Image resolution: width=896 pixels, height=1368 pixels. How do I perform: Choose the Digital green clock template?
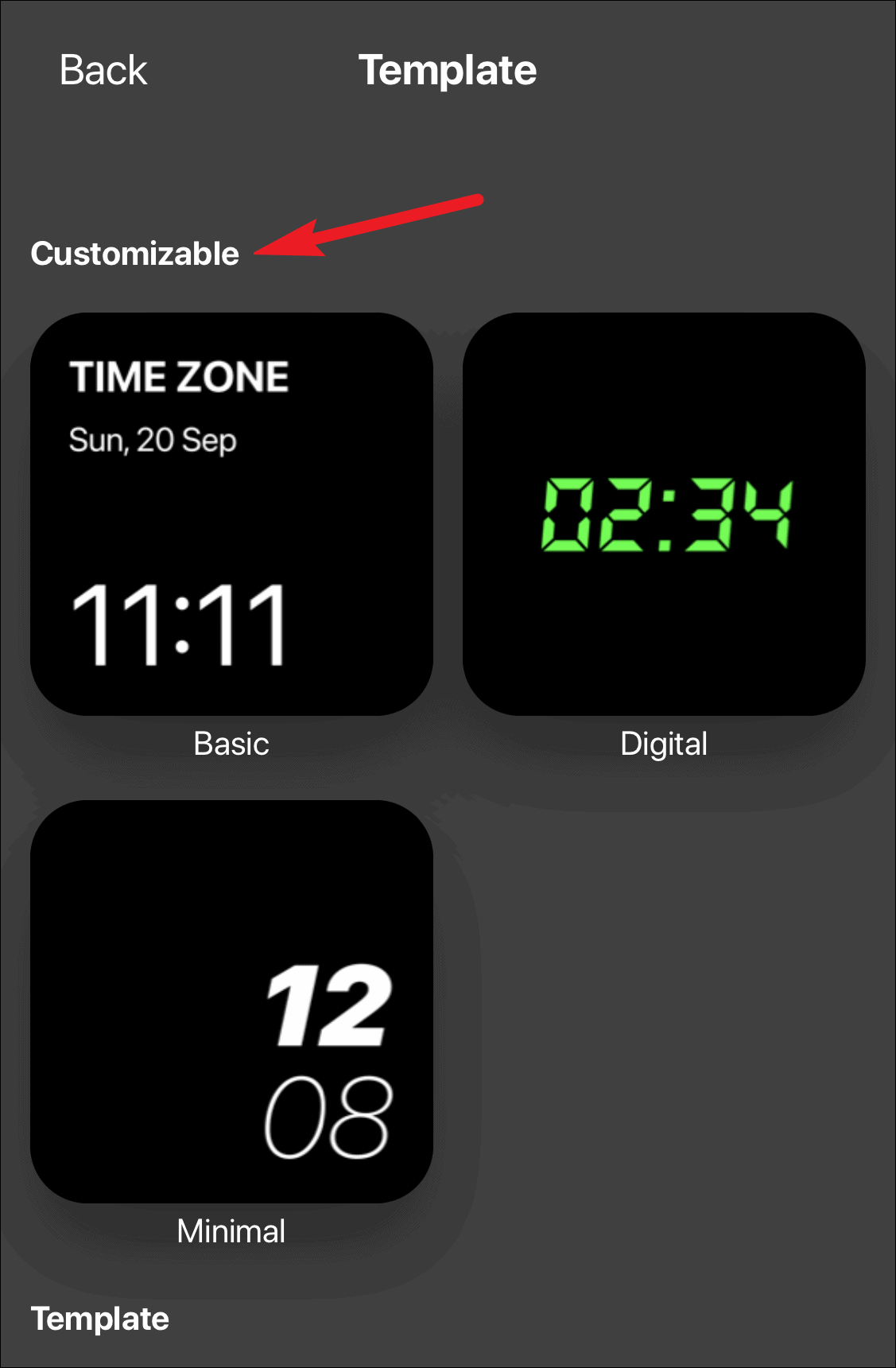(x=664, y=515)
